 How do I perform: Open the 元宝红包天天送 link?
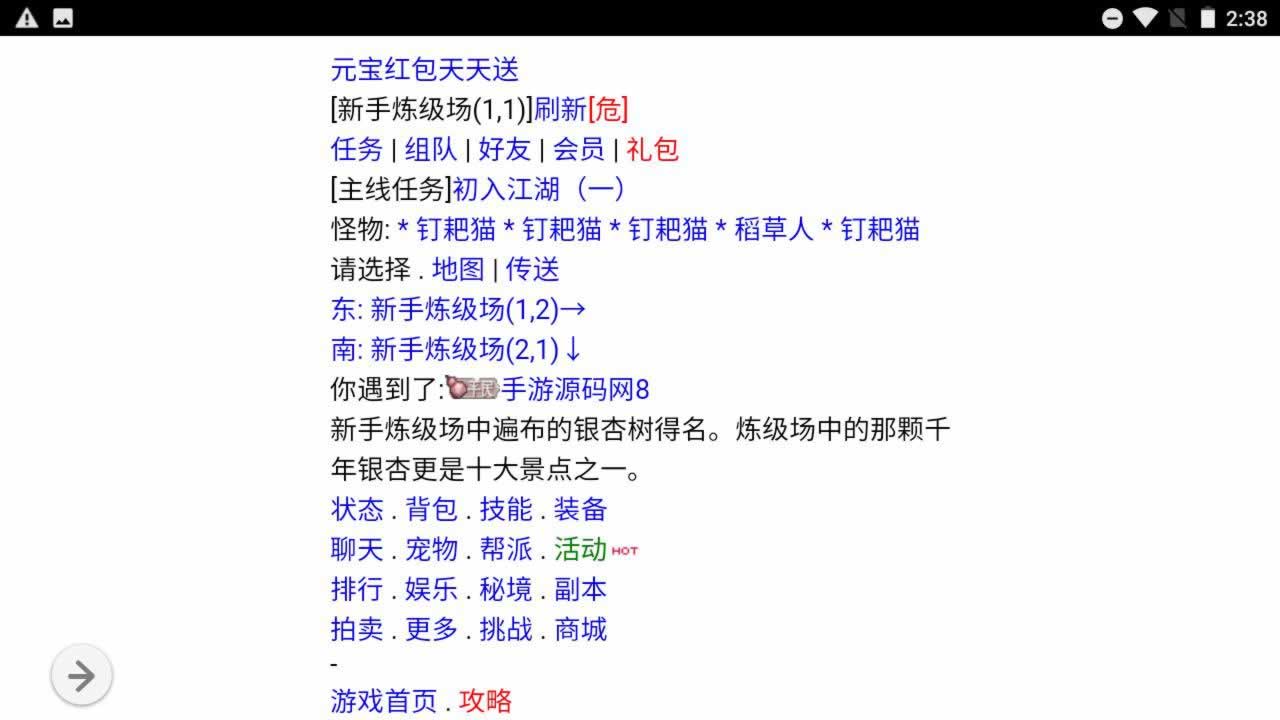(x=425, y=70)
